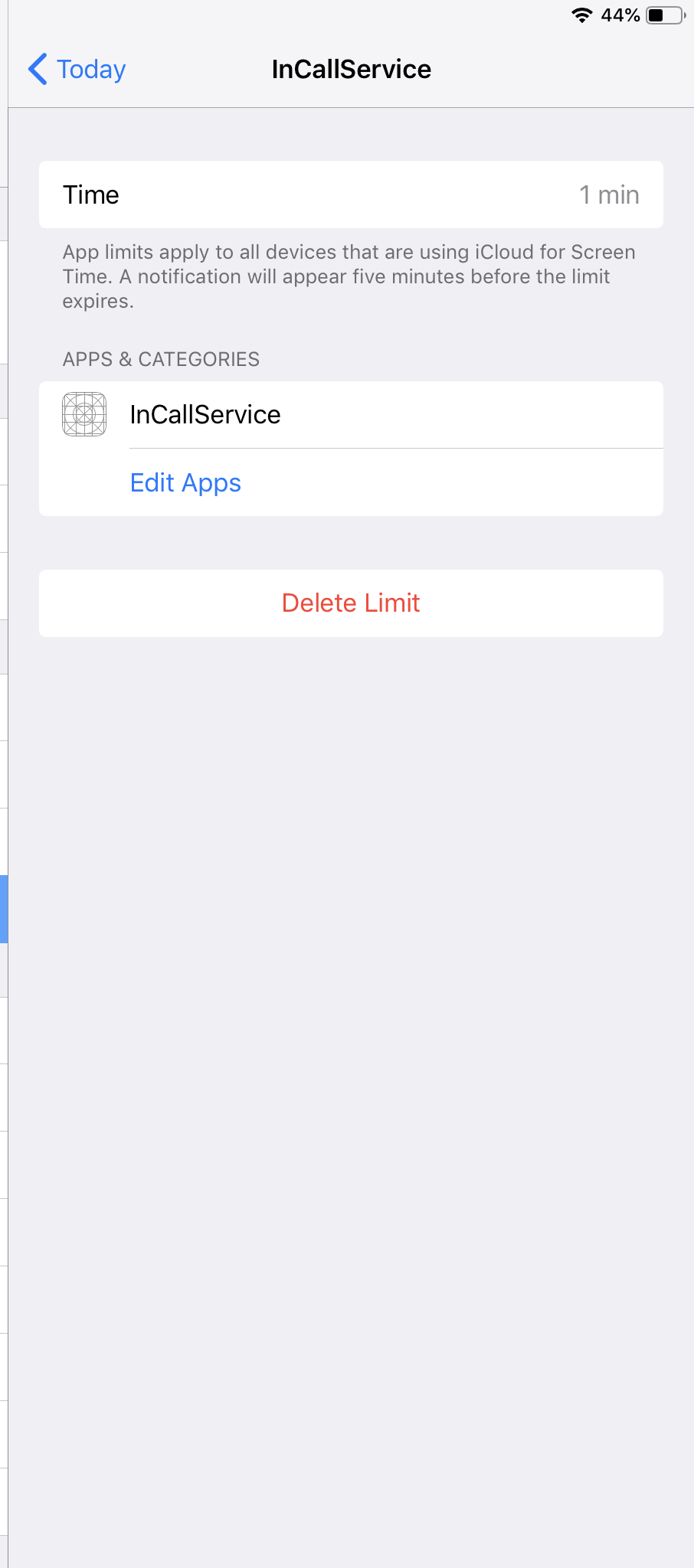Tap the app limits explanation text
The height and width of the screenshot is (1568, 694).
tap(349, 277)
